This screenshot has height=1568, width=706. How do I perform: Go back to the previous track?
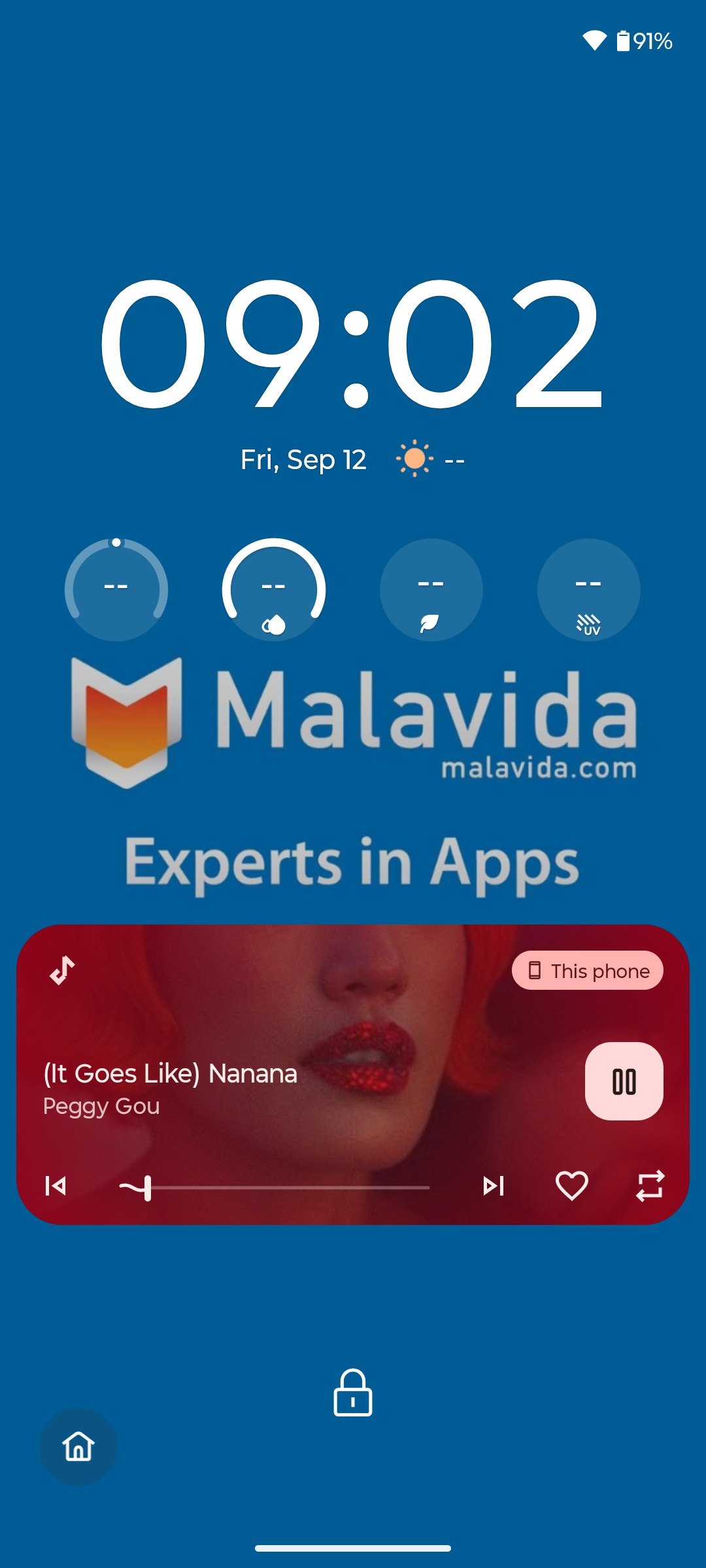coord(56,1186)
